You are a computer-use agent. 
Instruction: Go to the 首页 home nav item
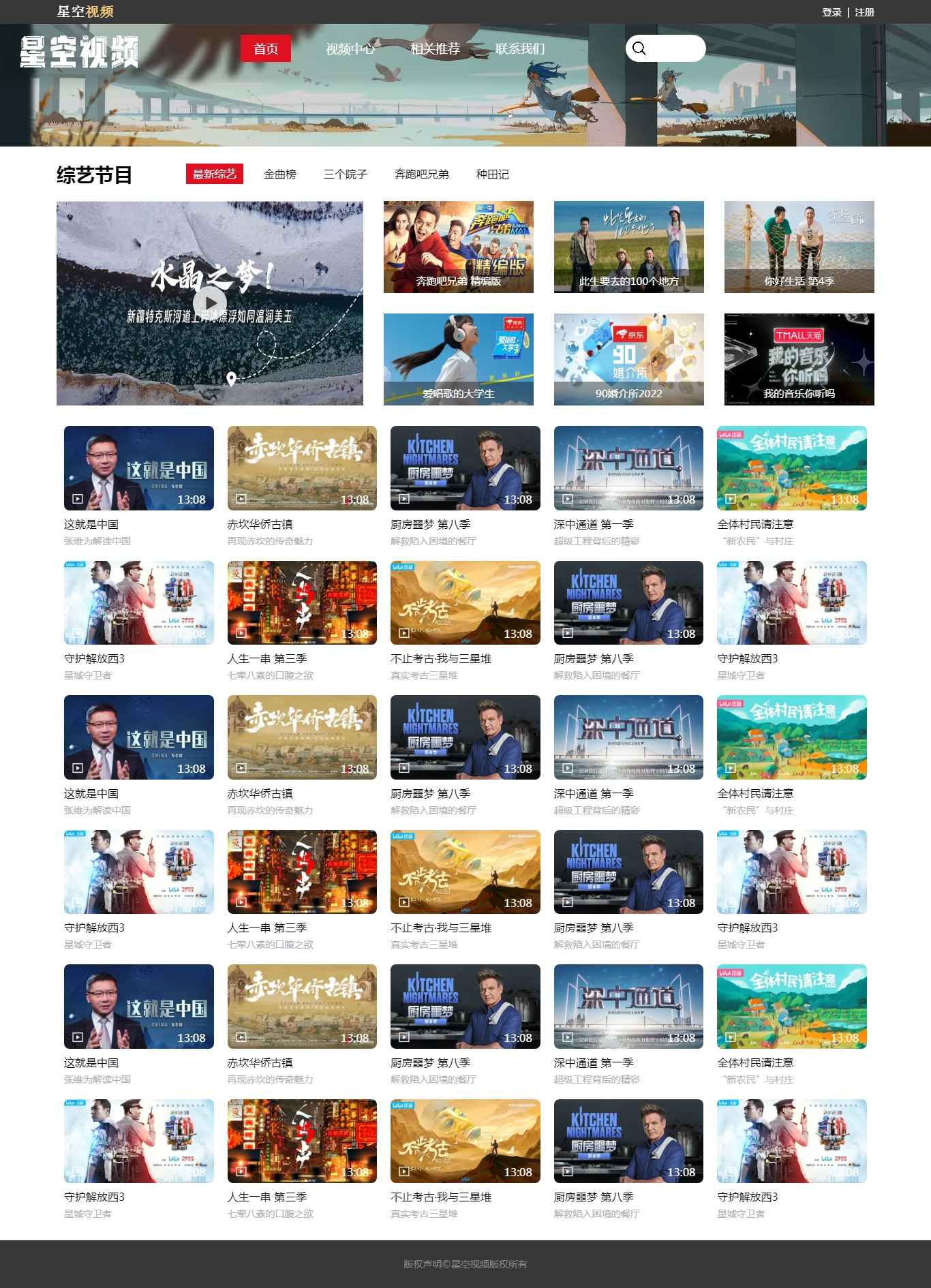pos(266,48)
